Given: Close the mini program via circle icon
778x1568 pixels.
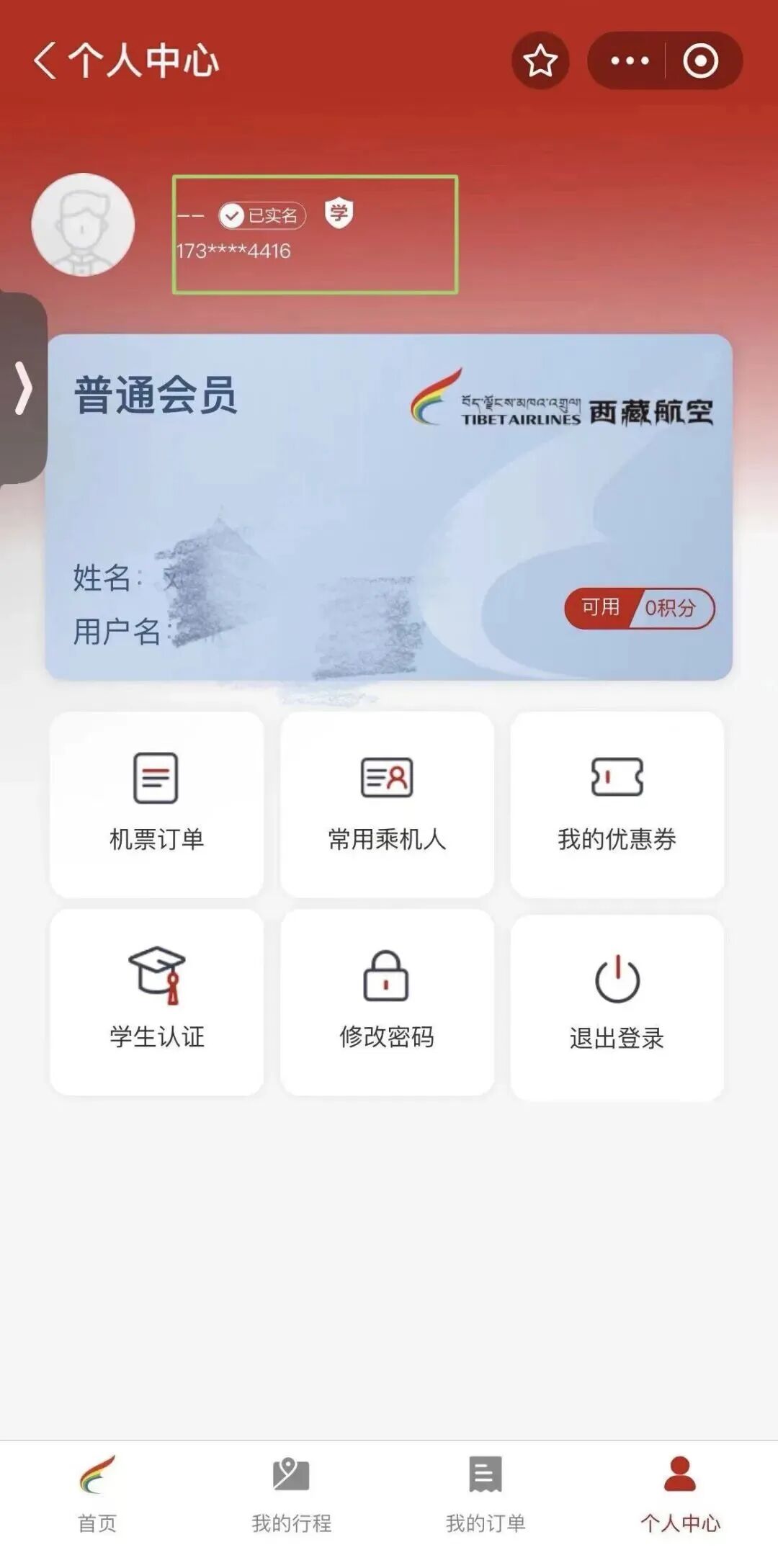Looking at the screenshot, I should pos(700,61).
